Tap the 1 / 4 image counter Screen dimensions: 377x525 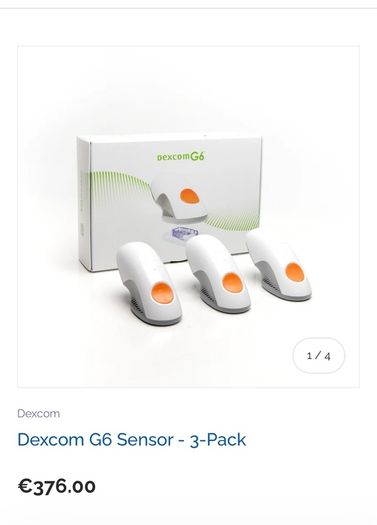(318, 355)
